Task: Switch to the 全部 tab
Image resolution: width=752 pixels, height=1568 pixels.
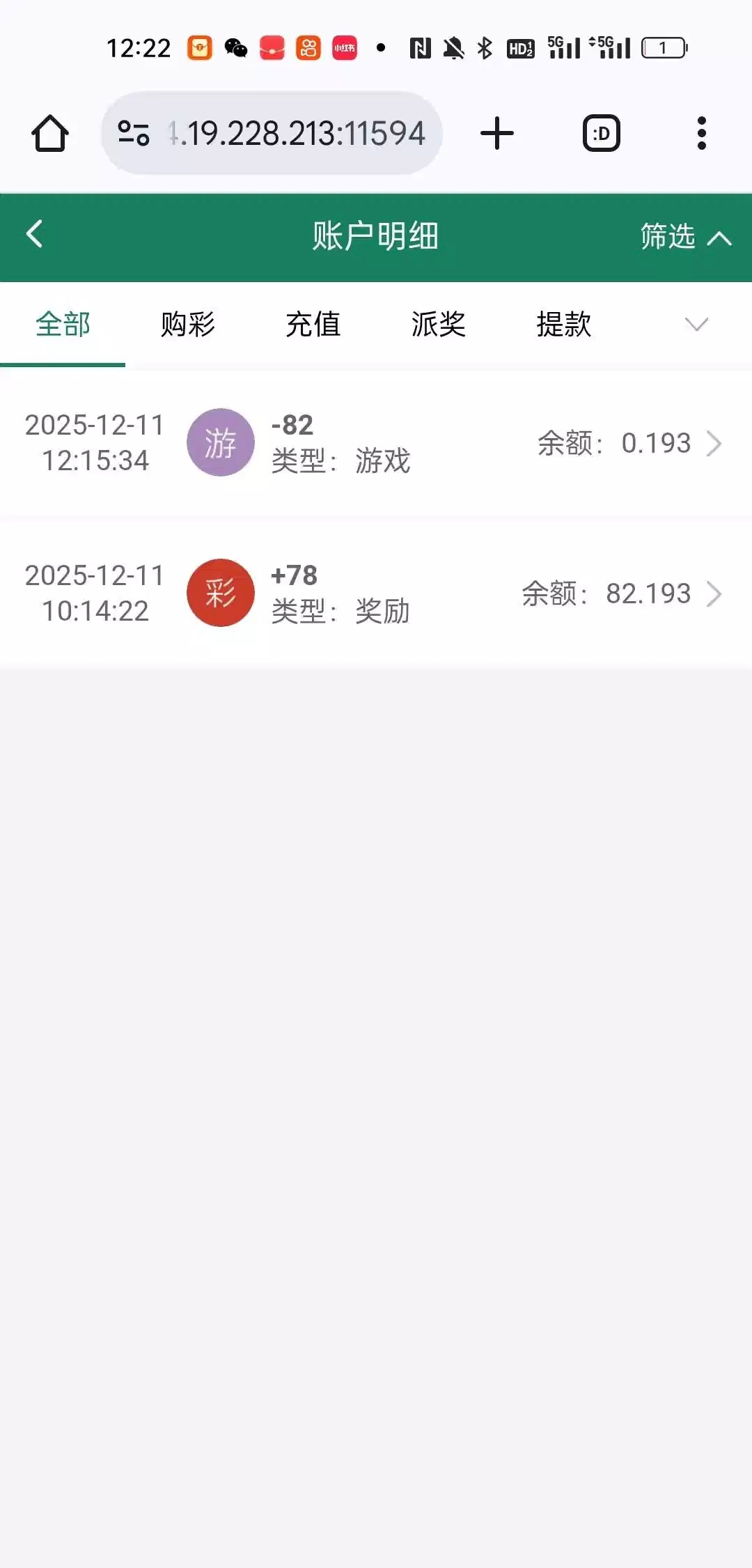Action: coord(63,325)
